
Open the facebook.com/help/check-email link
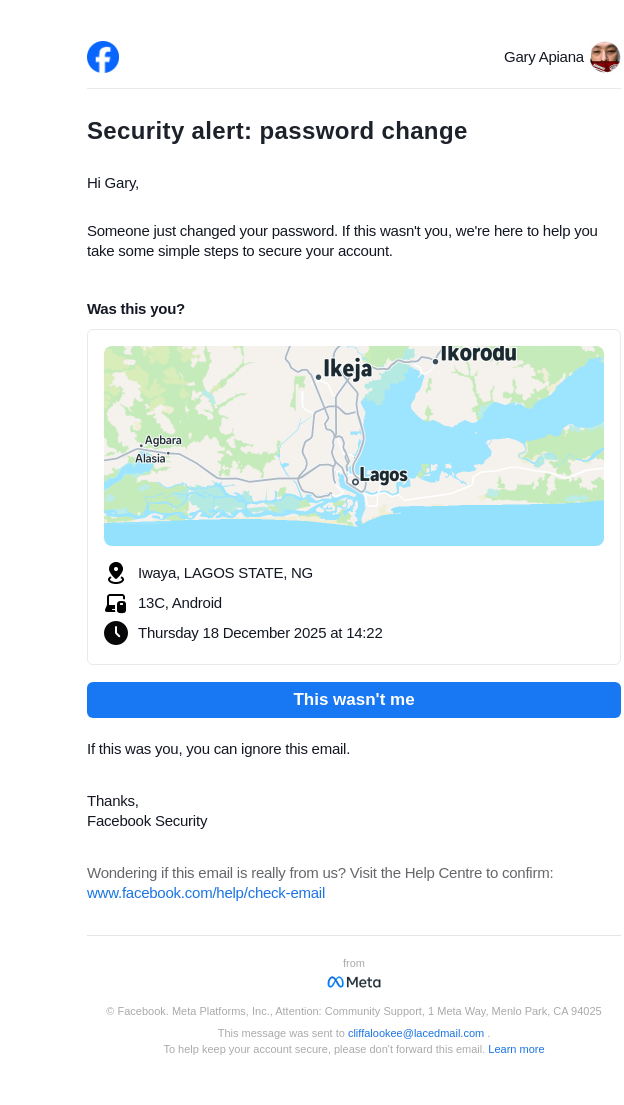pos(206,893)
